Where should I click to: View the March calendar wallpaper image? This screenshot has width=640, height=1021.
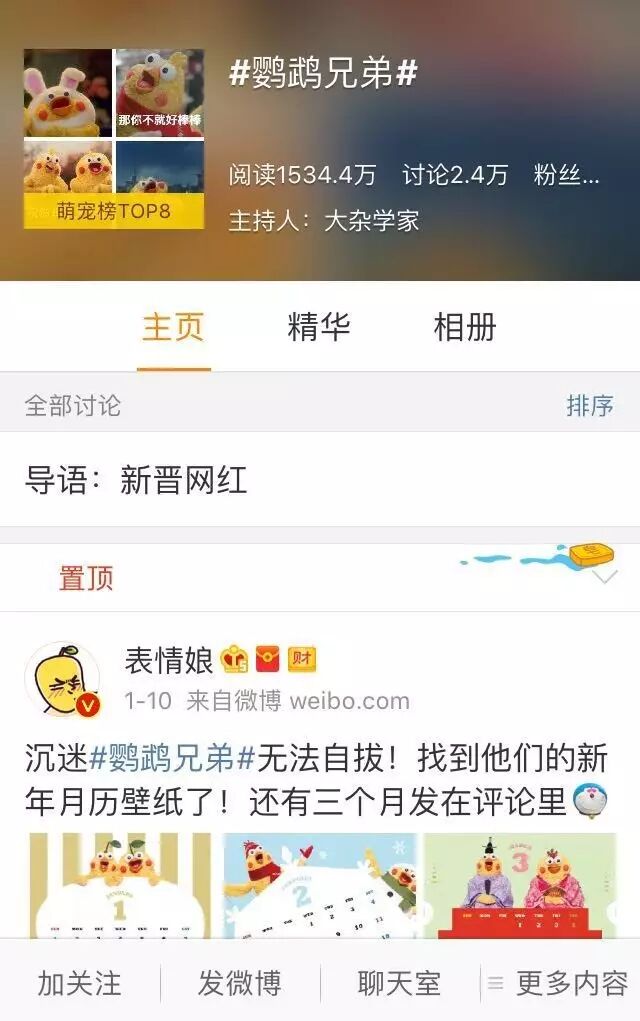(x=519, y=885)
